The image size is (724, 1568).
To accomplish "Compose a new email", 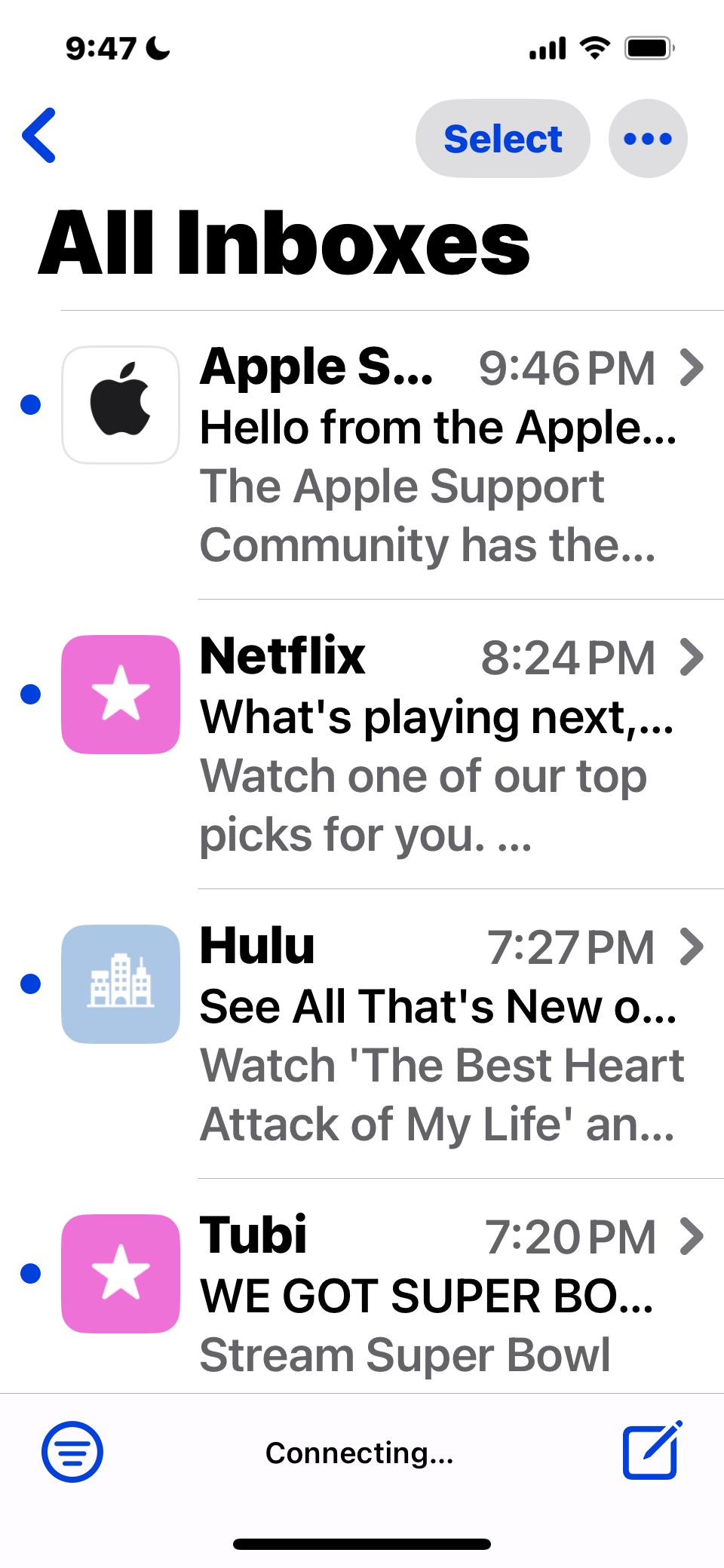I will point(652,1451).
